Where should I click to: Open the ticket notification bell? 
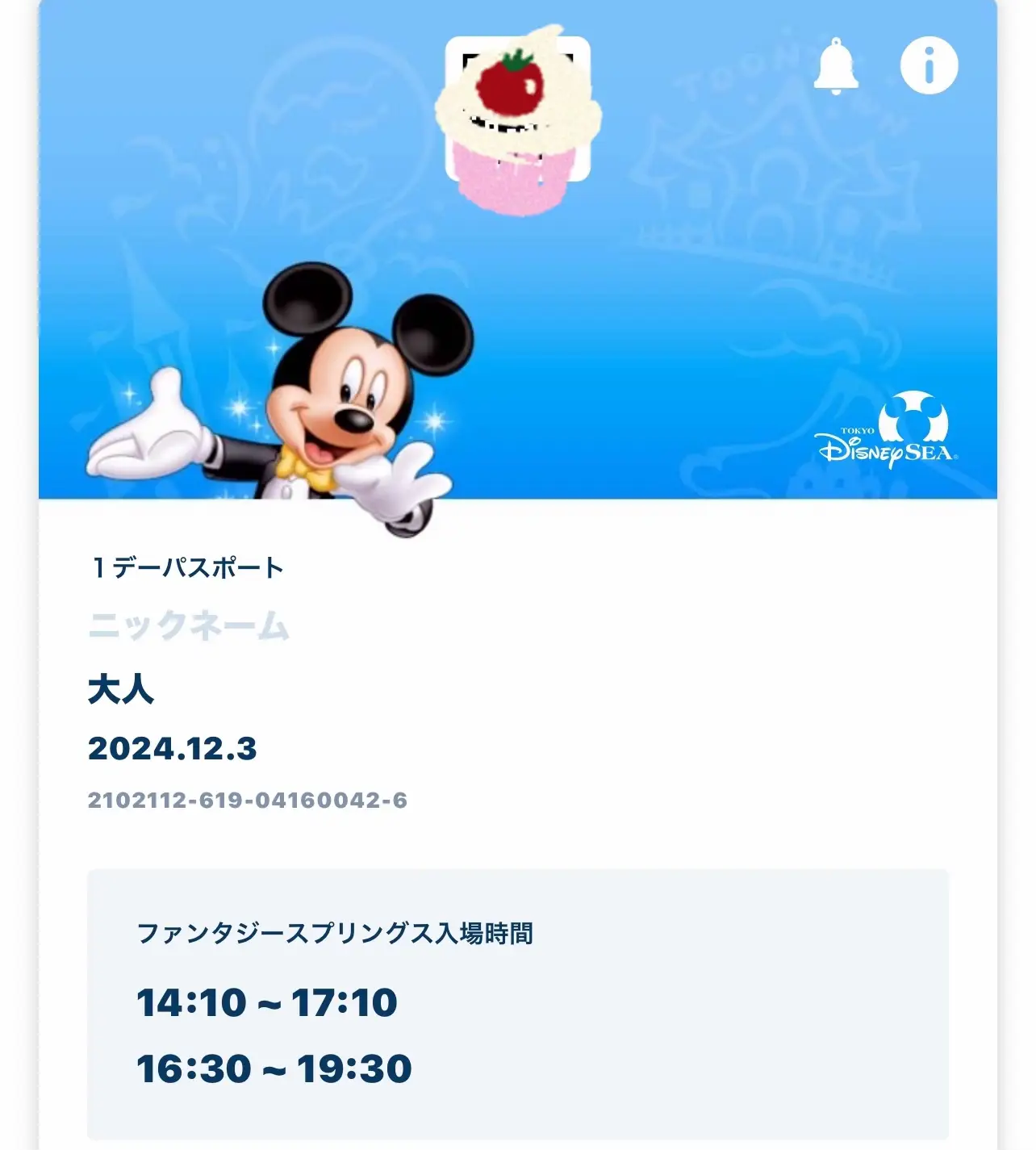point(835,66)
